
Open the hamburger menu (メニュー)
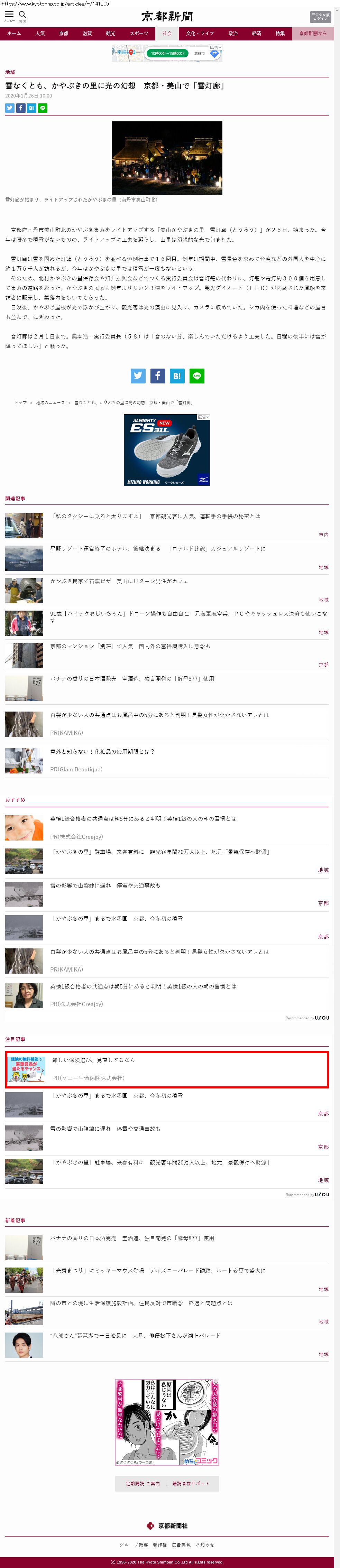pyautogui.click(x=9, y=15)
